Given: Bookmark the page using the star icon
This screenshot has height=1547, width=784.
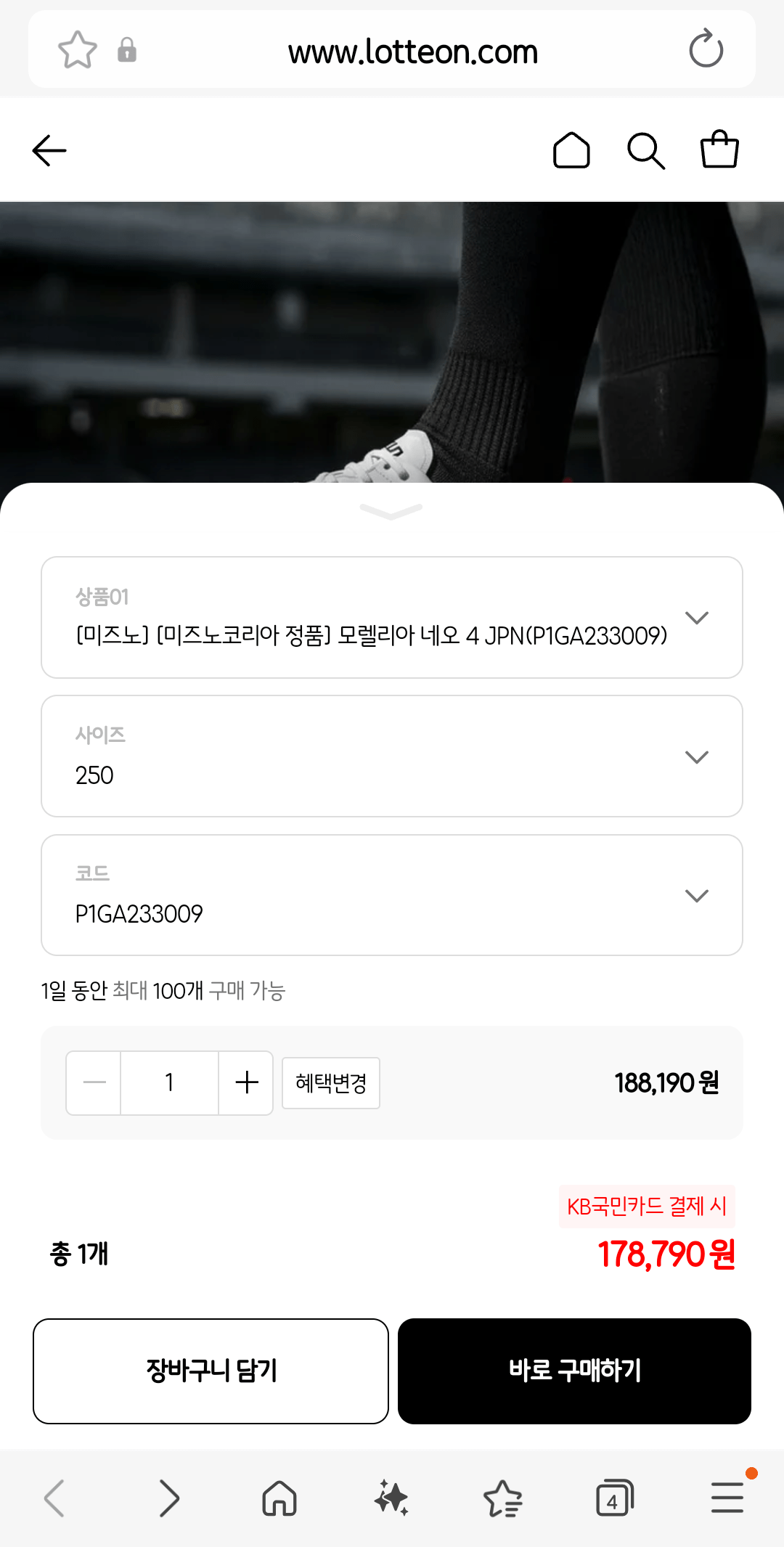Looking at the screenshot, I should tap(78, 49).
